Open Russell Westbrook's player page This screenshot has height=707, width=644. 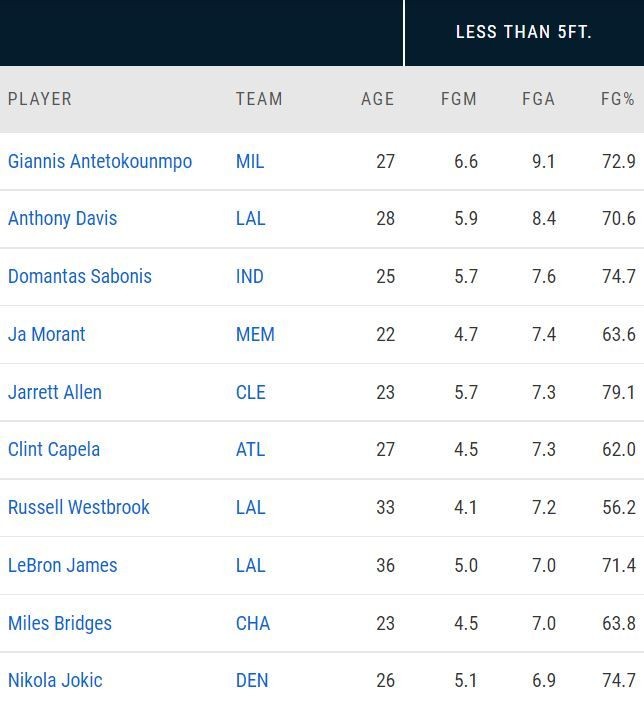click(x=79, y=507)
